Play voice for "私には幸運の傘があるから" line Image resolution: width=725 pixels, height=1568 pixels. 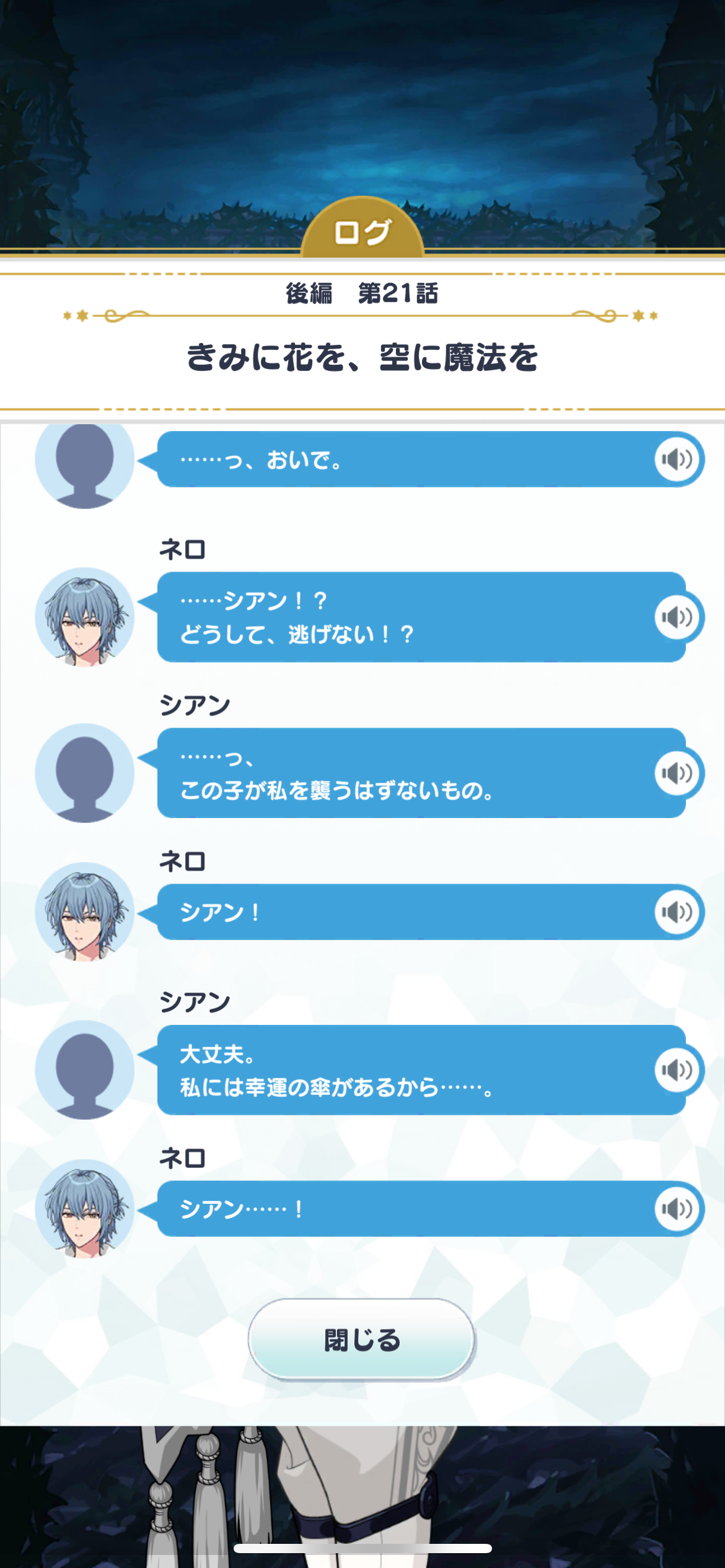click(x=677, y=1069)
